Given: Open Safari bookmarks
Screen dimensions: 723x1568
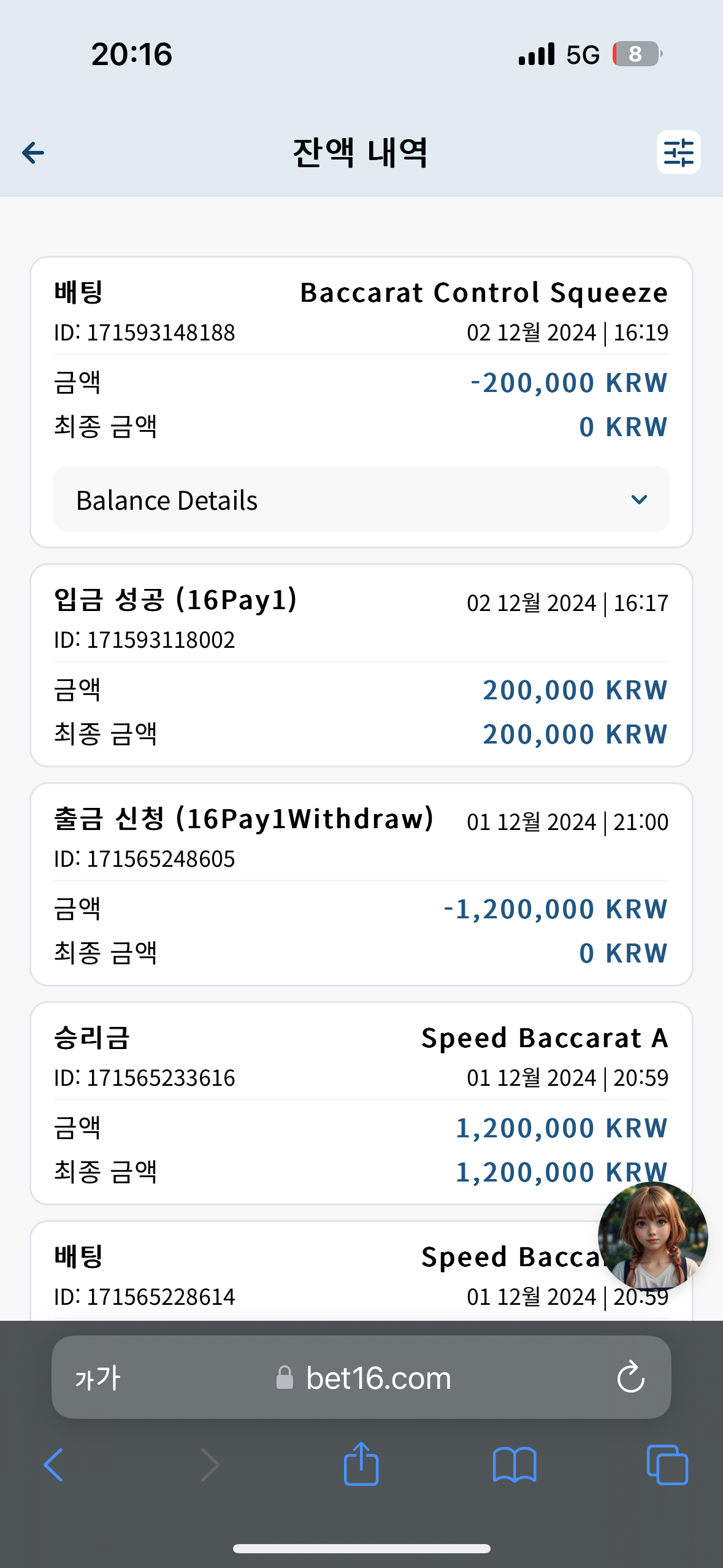Looking at the screenshot, I should 515,1465.
